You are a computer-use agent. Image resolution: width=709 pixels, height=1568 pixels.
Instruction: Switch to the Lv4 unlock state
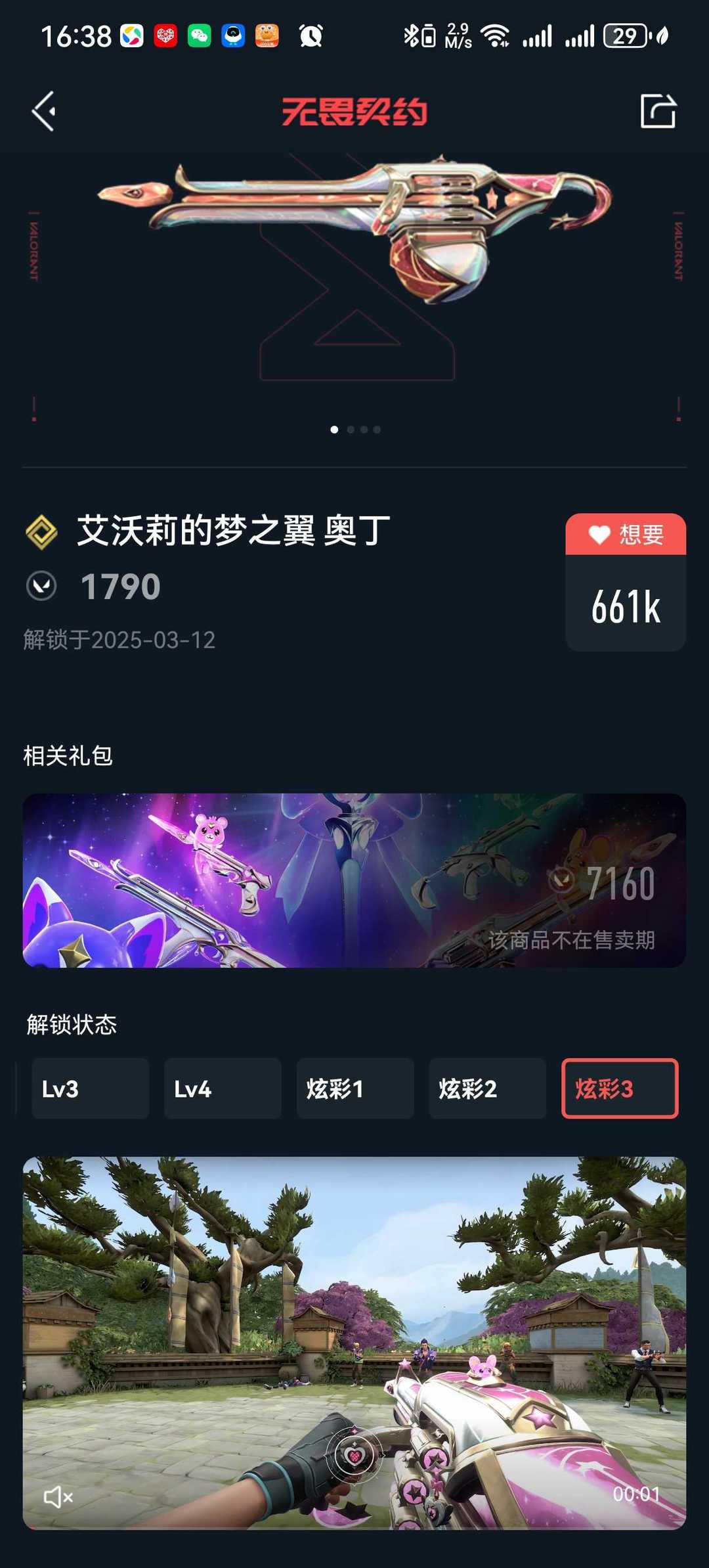[223, 1088]
